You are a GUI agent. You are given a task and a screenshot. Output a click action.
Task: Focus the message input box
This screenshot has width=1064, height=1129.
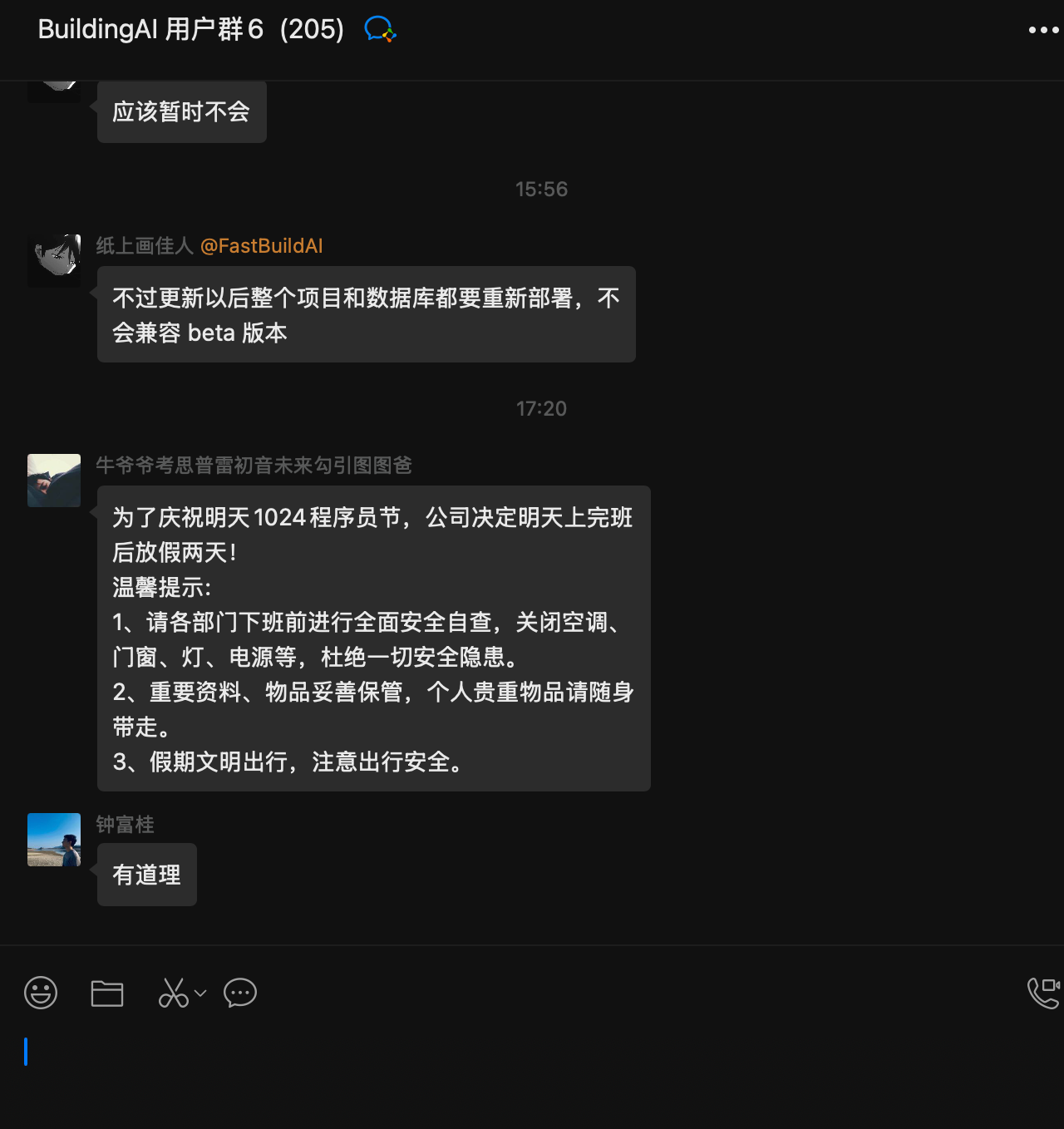tap(532, 1072)
